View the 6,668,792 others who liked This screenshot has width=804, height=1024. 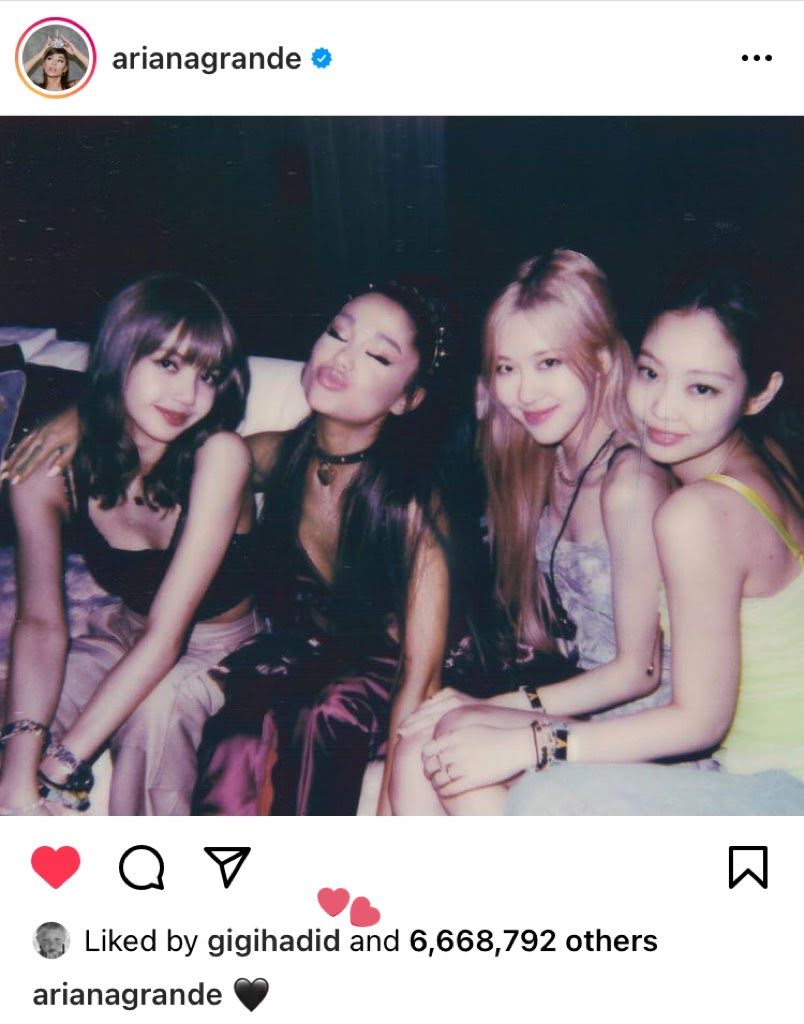tap(533, 941)
